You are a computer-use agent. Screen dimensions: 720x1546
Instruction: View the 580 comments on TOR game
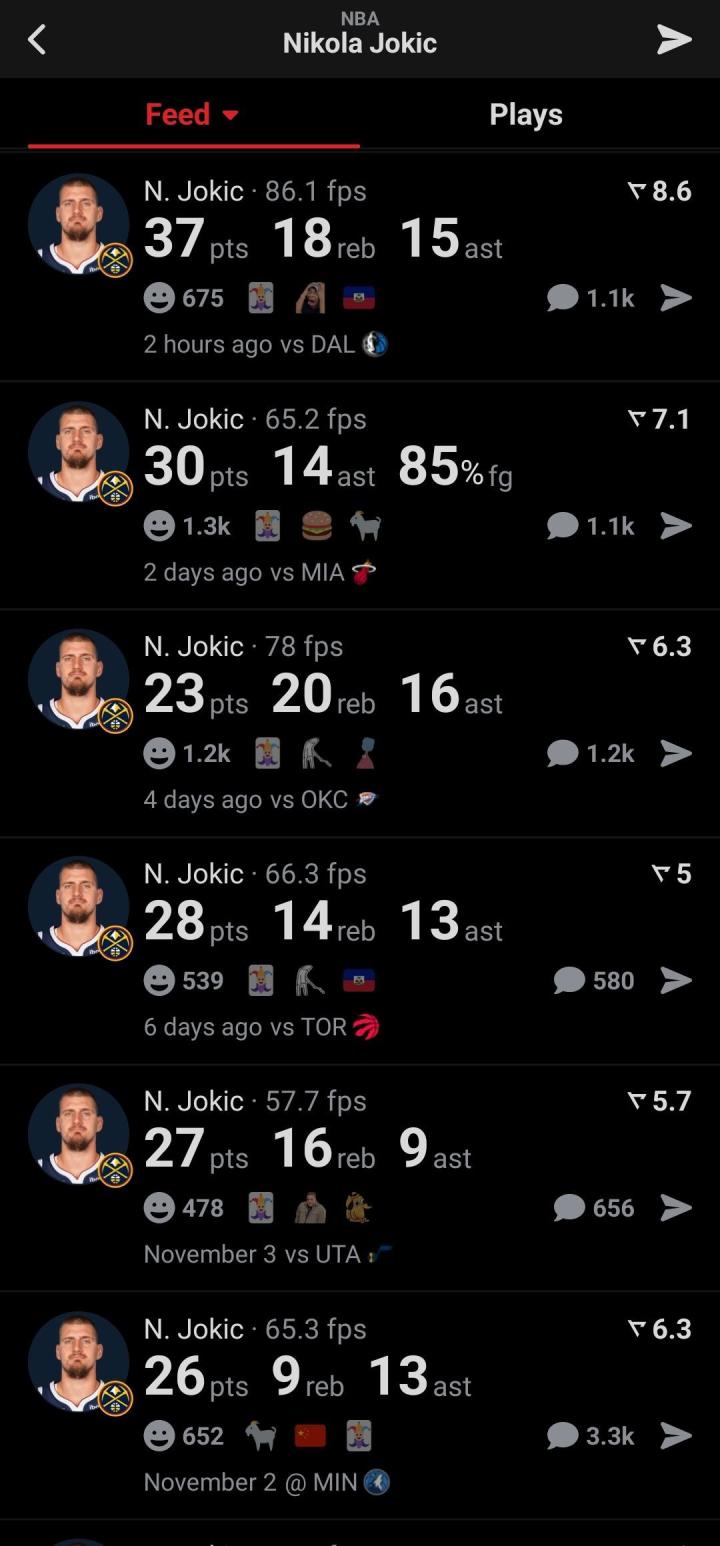pos(594,981)
